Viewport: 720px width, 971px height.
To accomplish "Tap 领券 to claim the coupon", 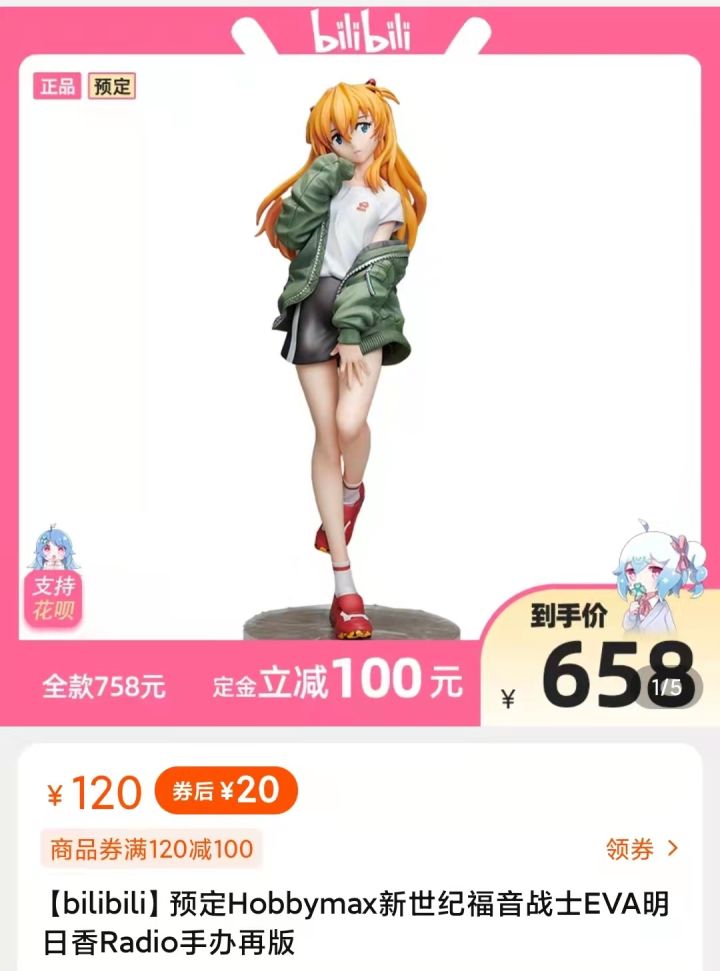I will coord(641,849).
